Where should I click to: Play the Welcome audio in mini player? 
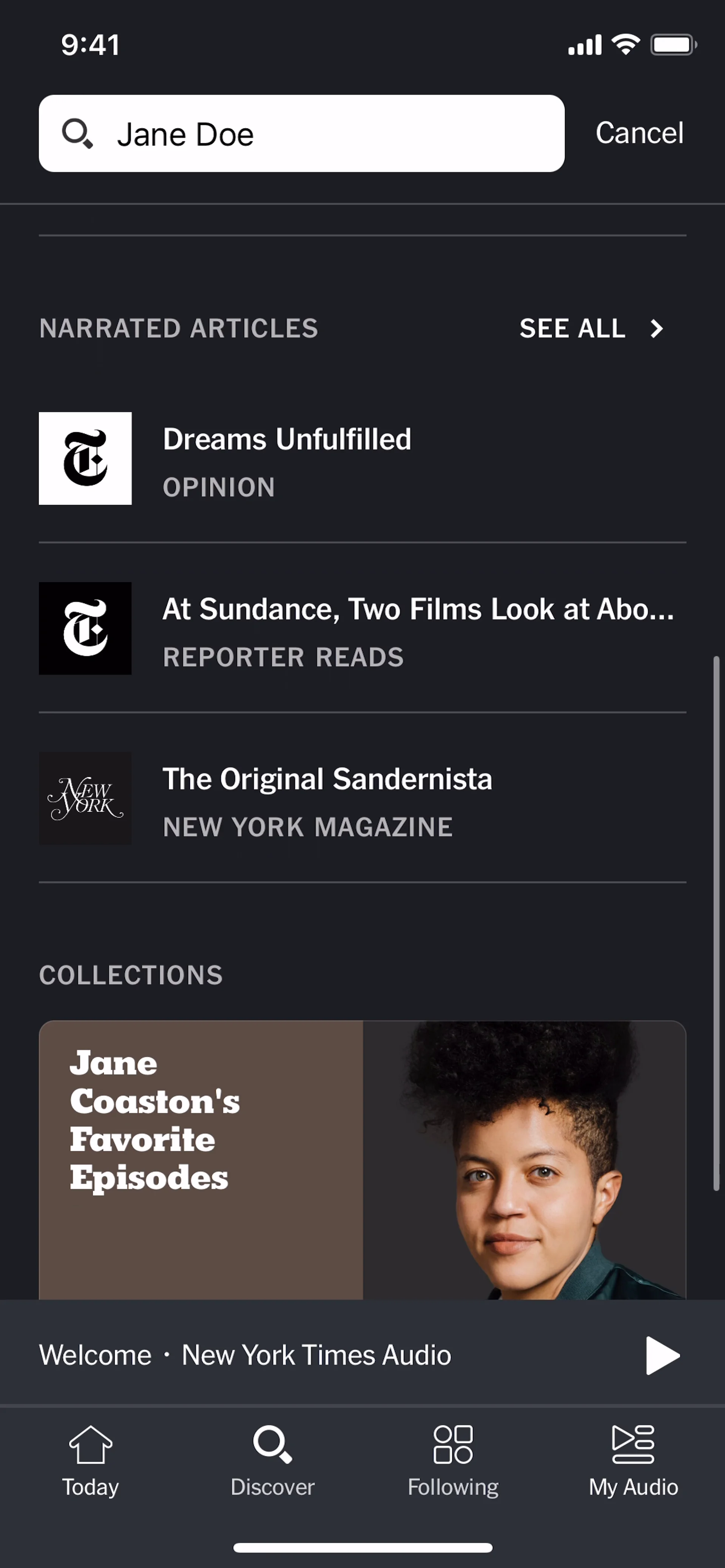tap(661, 1355)
